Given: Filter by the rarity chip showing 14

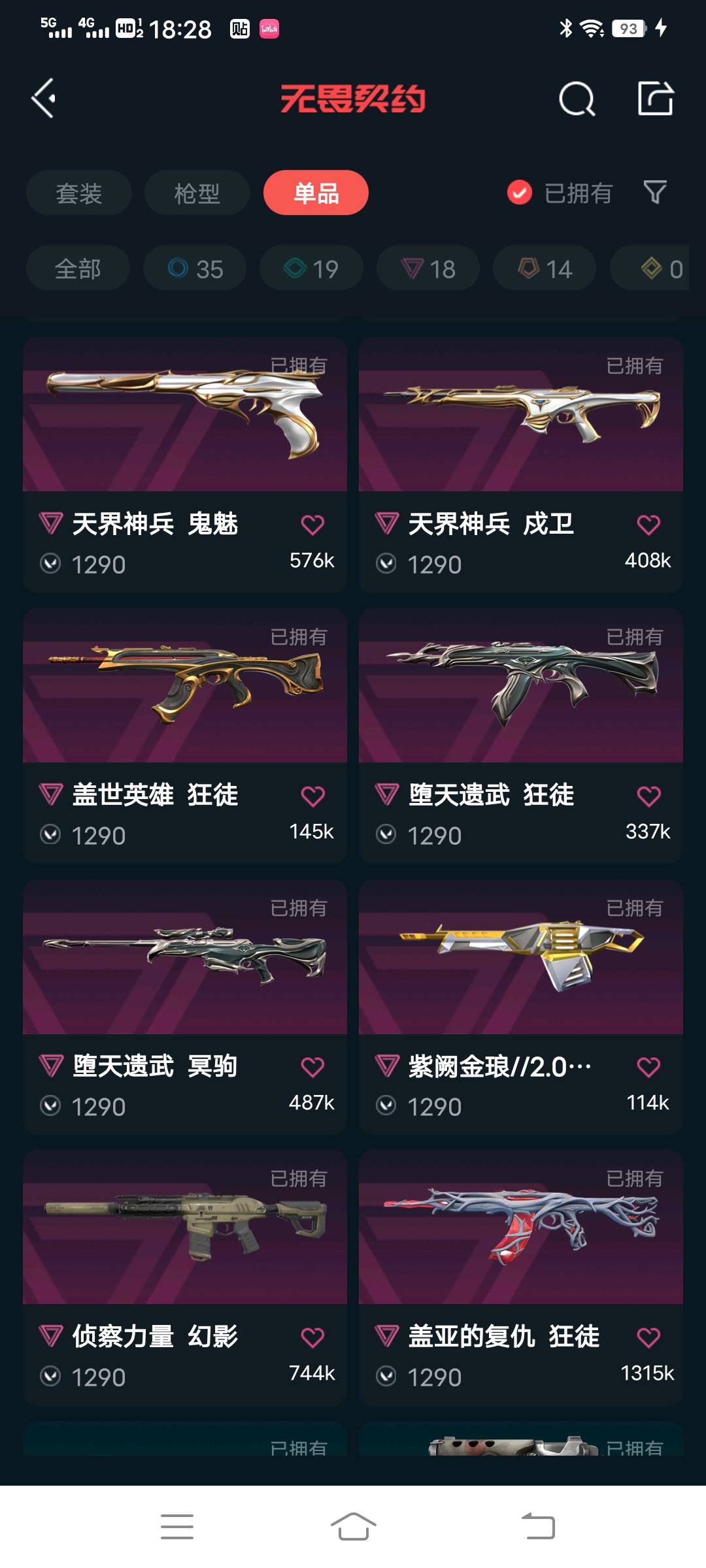Looking at the screenshot, I should click(545, 269).
